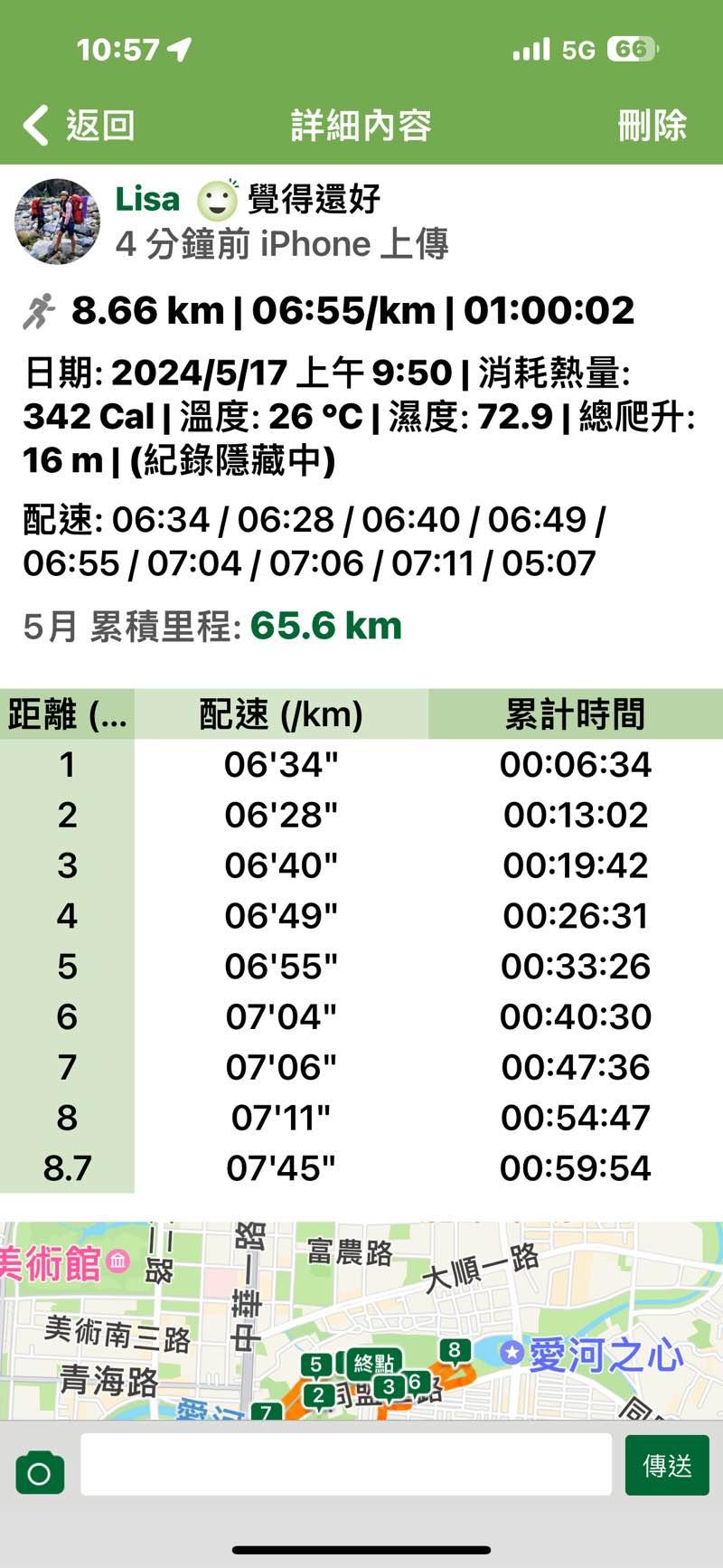Viewport: 723px width, 1568px height.
Task: Focus the comment text field
Action: tap(346, 1464)
